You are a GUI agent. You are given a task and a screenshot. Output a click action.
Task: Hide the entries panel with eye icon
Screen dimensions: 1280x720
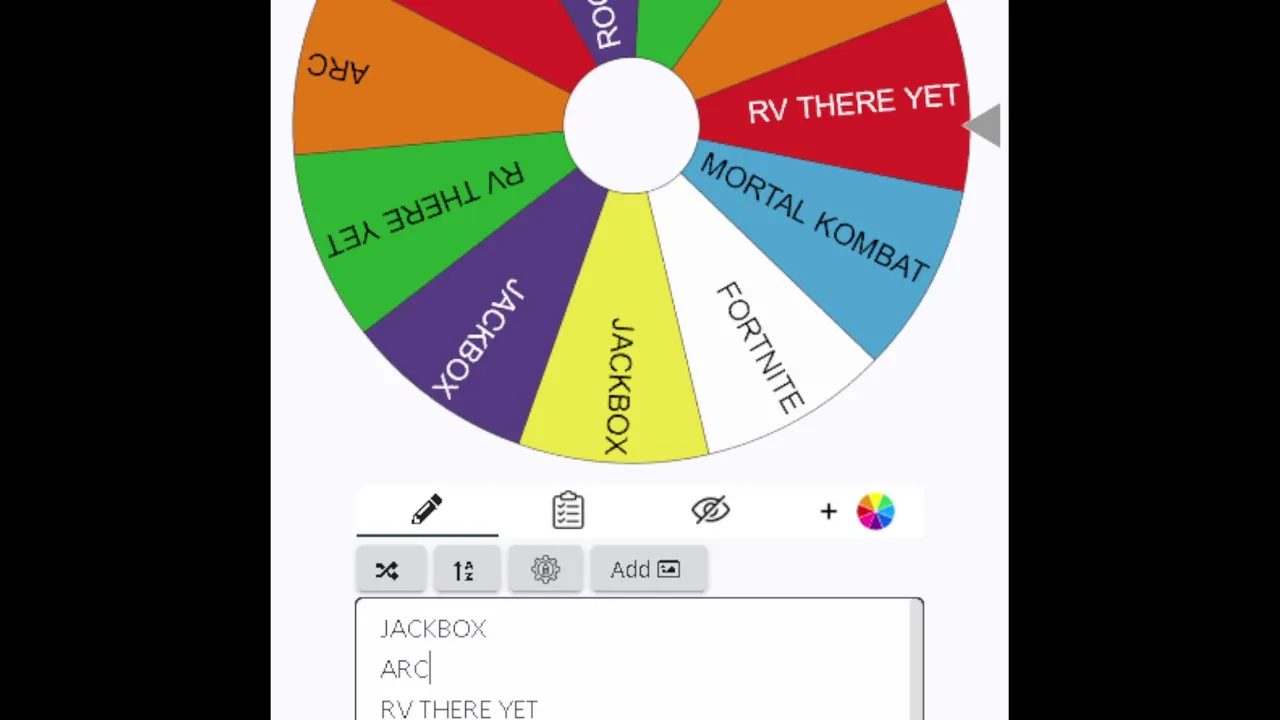(710, 510)
